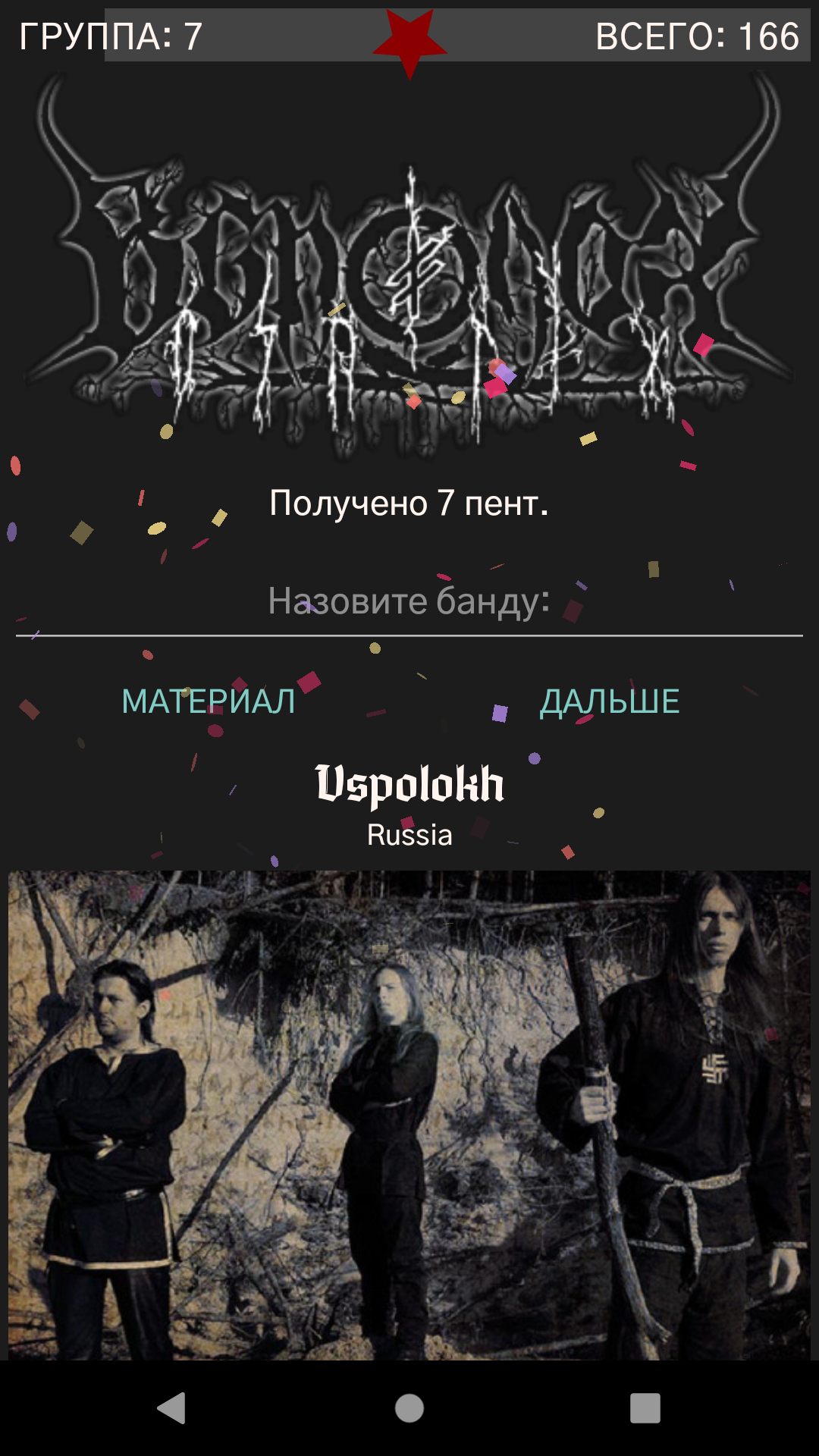This screenshot has height=1456, width=819.
Task: Tap the Получено 7 пент. reward message
Action: coord(409,500)
